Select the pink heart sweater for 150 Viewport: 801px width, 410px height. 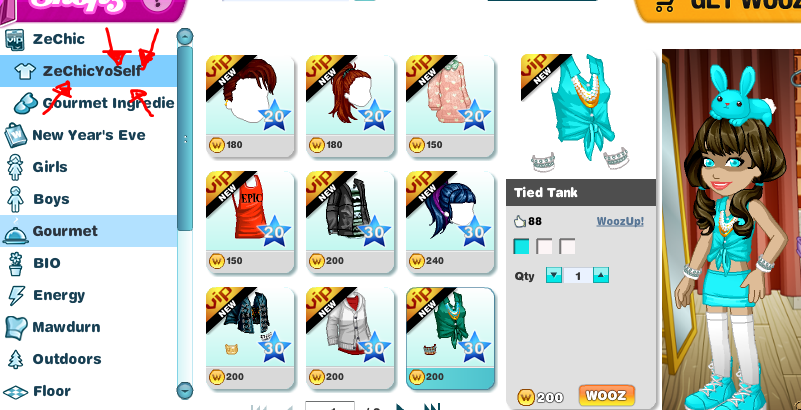coord(451,106)
